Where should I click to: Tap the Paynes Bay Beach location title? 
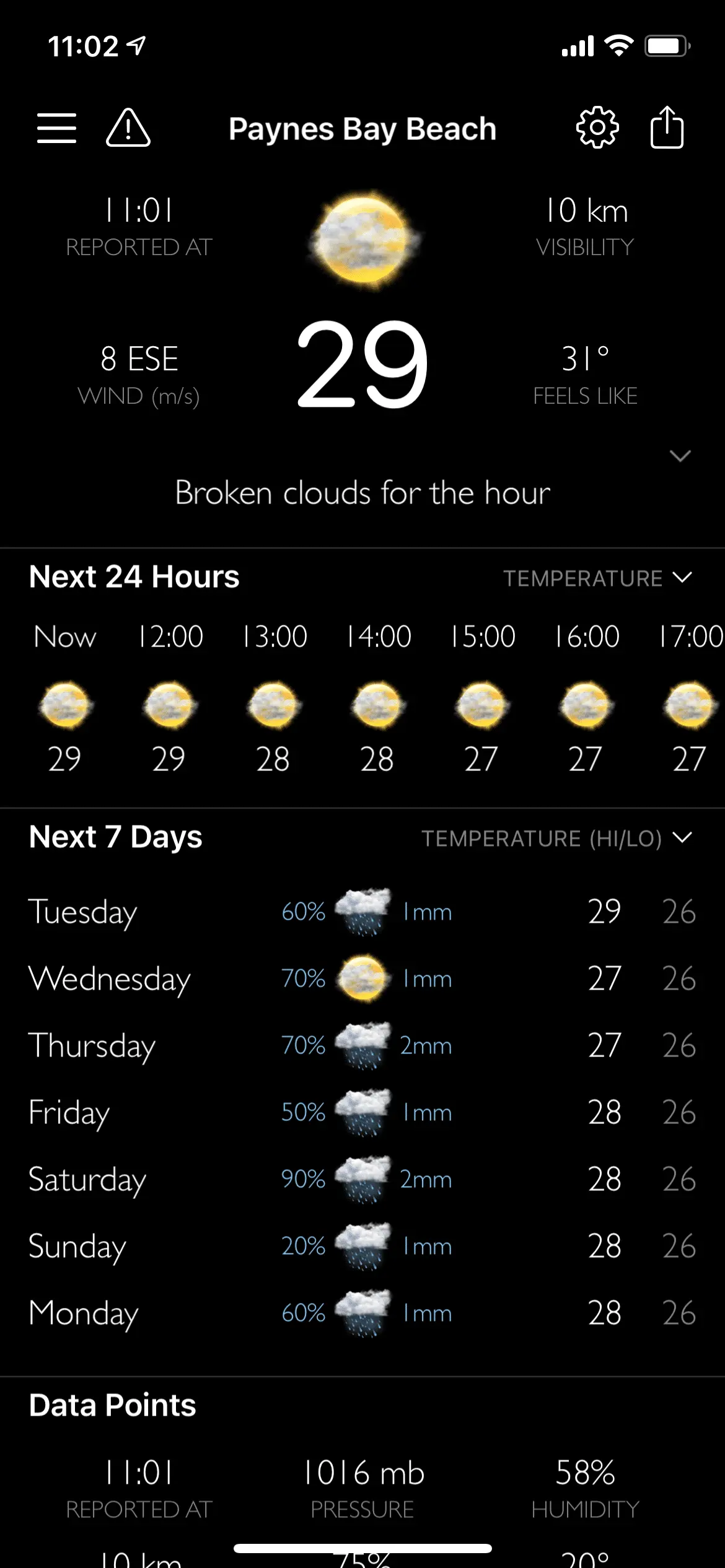[x=362, y=129]
